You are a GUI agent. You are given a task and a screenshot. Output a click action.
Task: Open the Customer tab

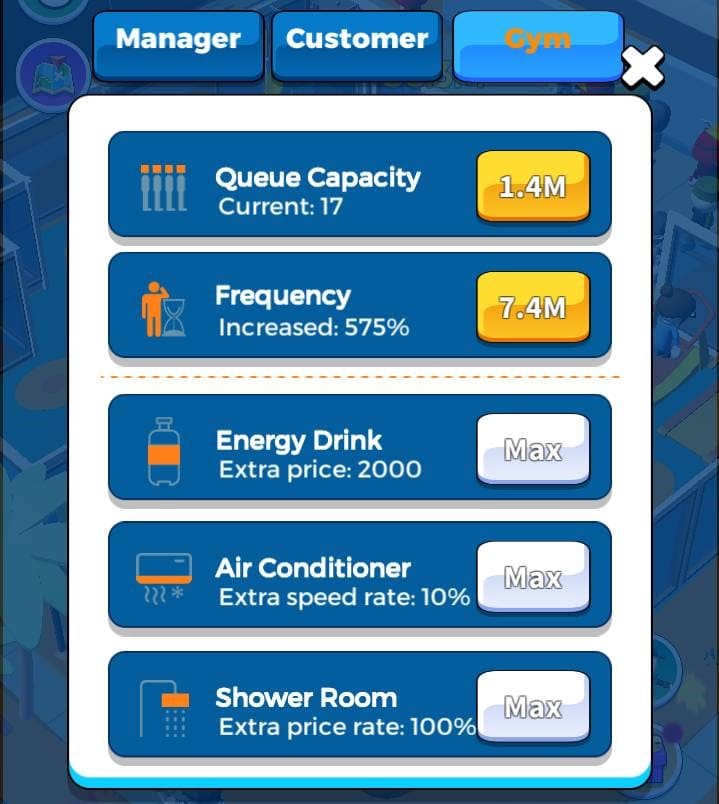point(356,41)
